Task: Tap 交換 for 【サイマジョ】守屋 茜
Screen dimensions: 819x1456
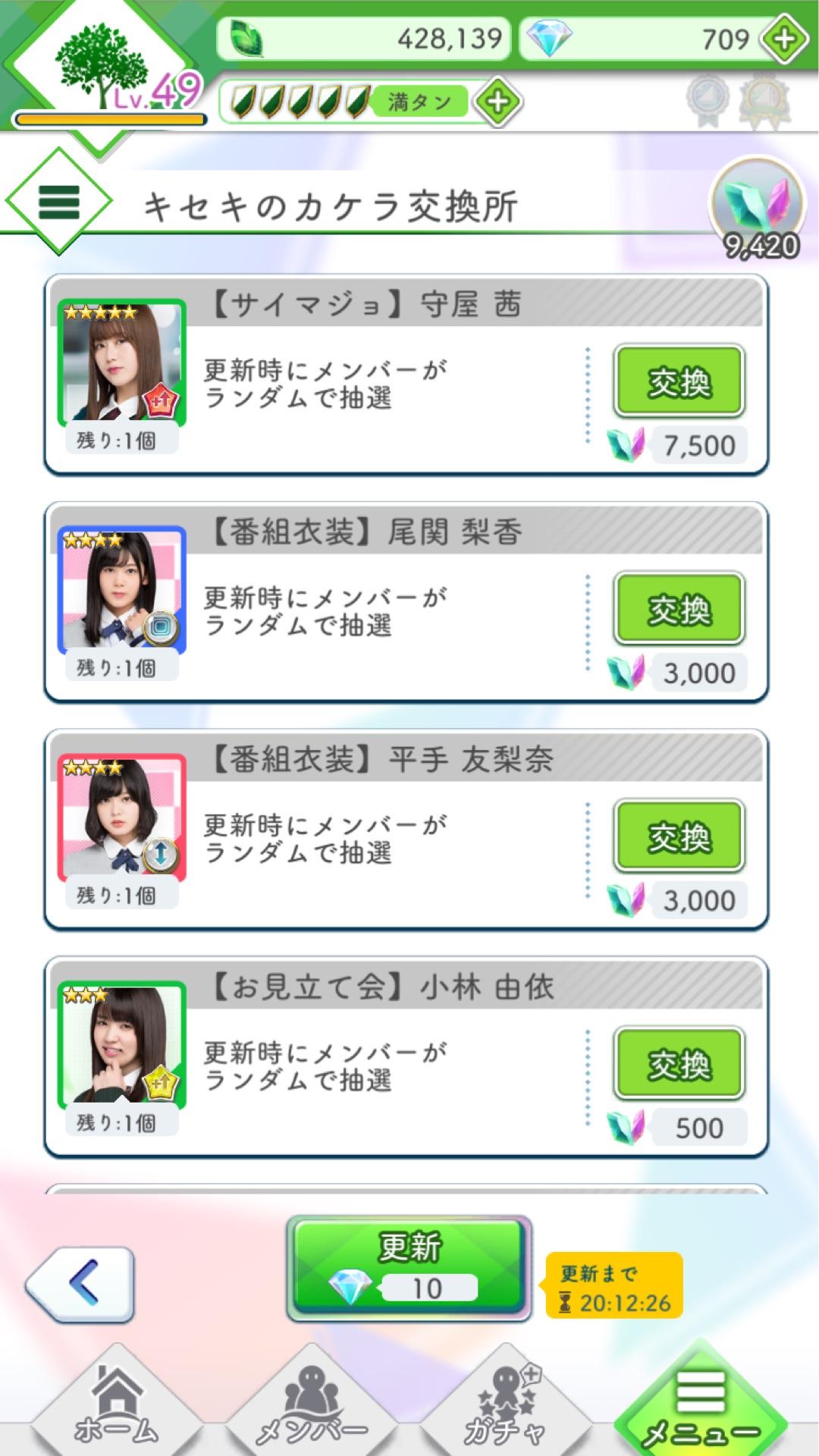Action: click(679, 381)
